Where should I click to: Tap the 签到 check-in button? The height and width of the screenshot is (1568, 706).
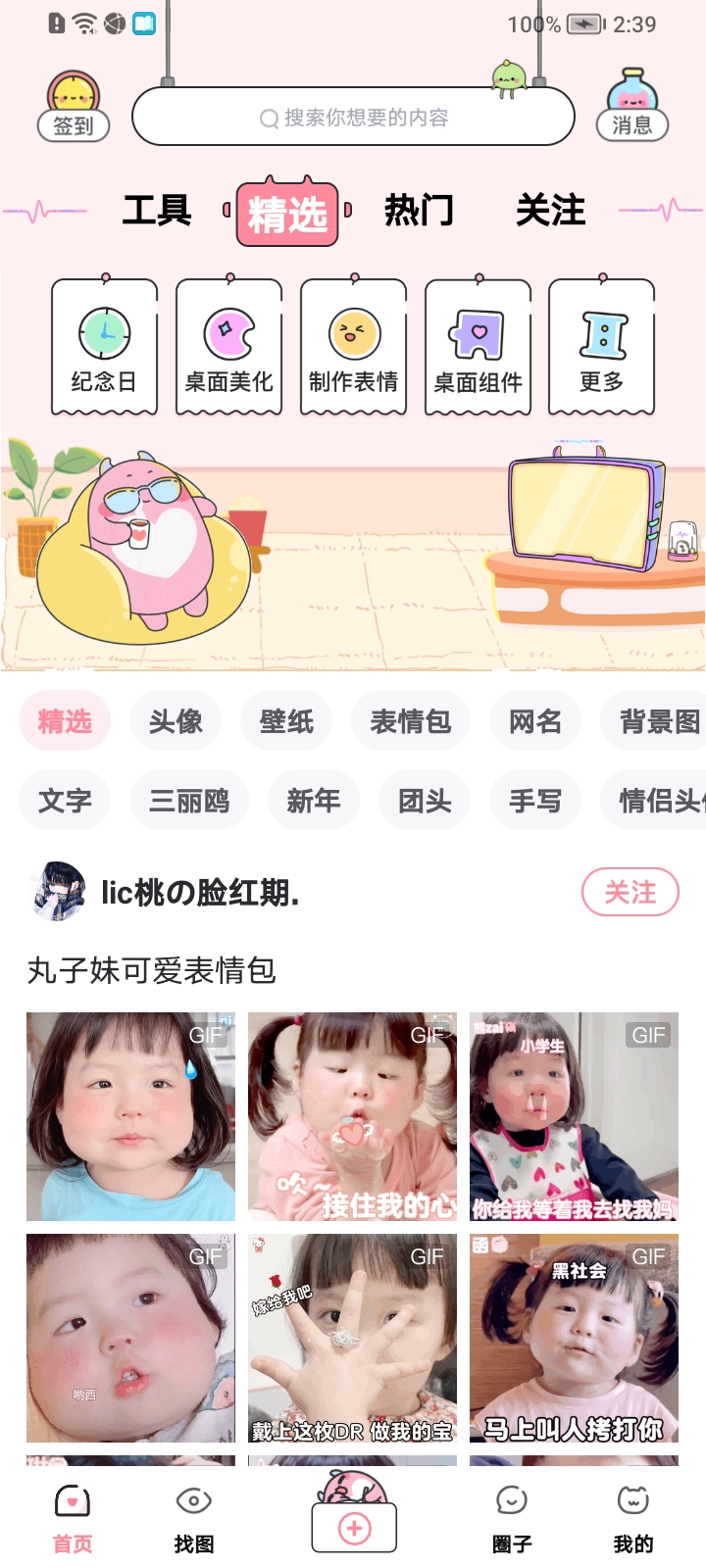(74, 107)
